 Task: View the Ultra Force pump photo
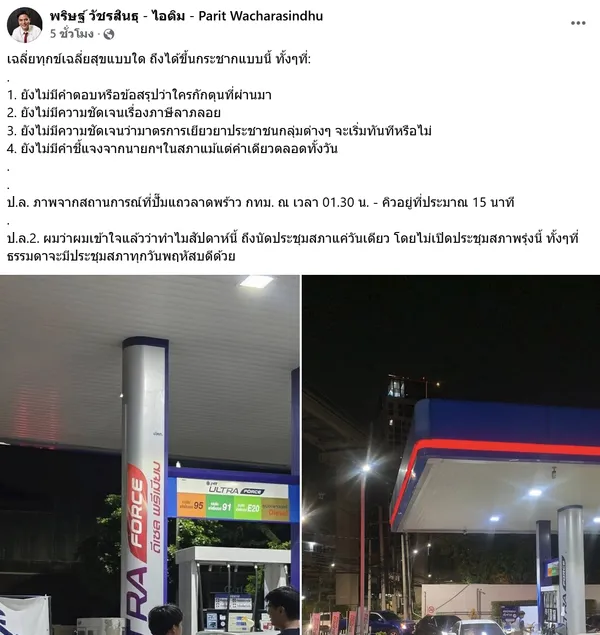(150, 455)
